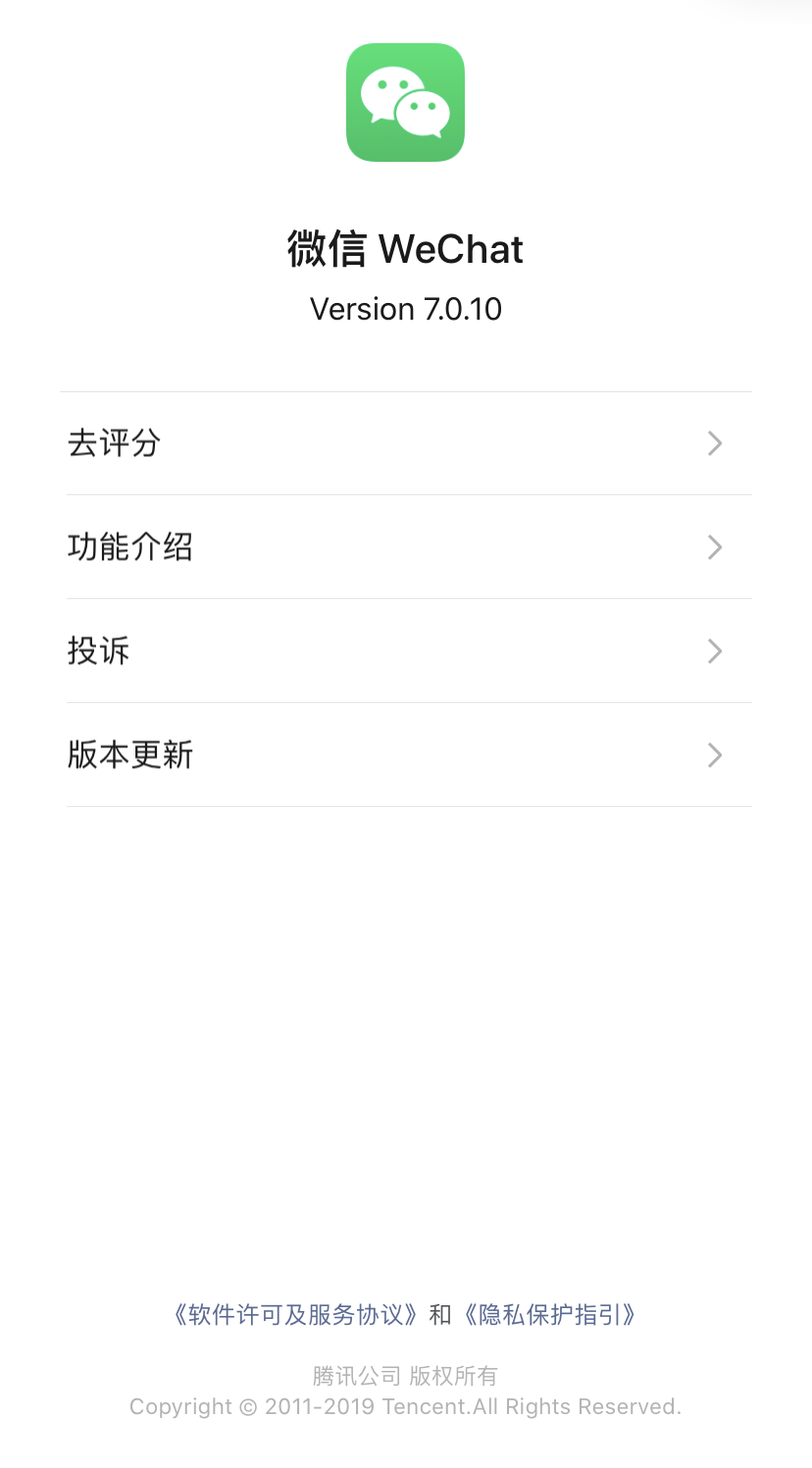This screenshot has height=1468, width=812.
Task: Select the 投诉 complaint row
Action: (x=406, y=651)
